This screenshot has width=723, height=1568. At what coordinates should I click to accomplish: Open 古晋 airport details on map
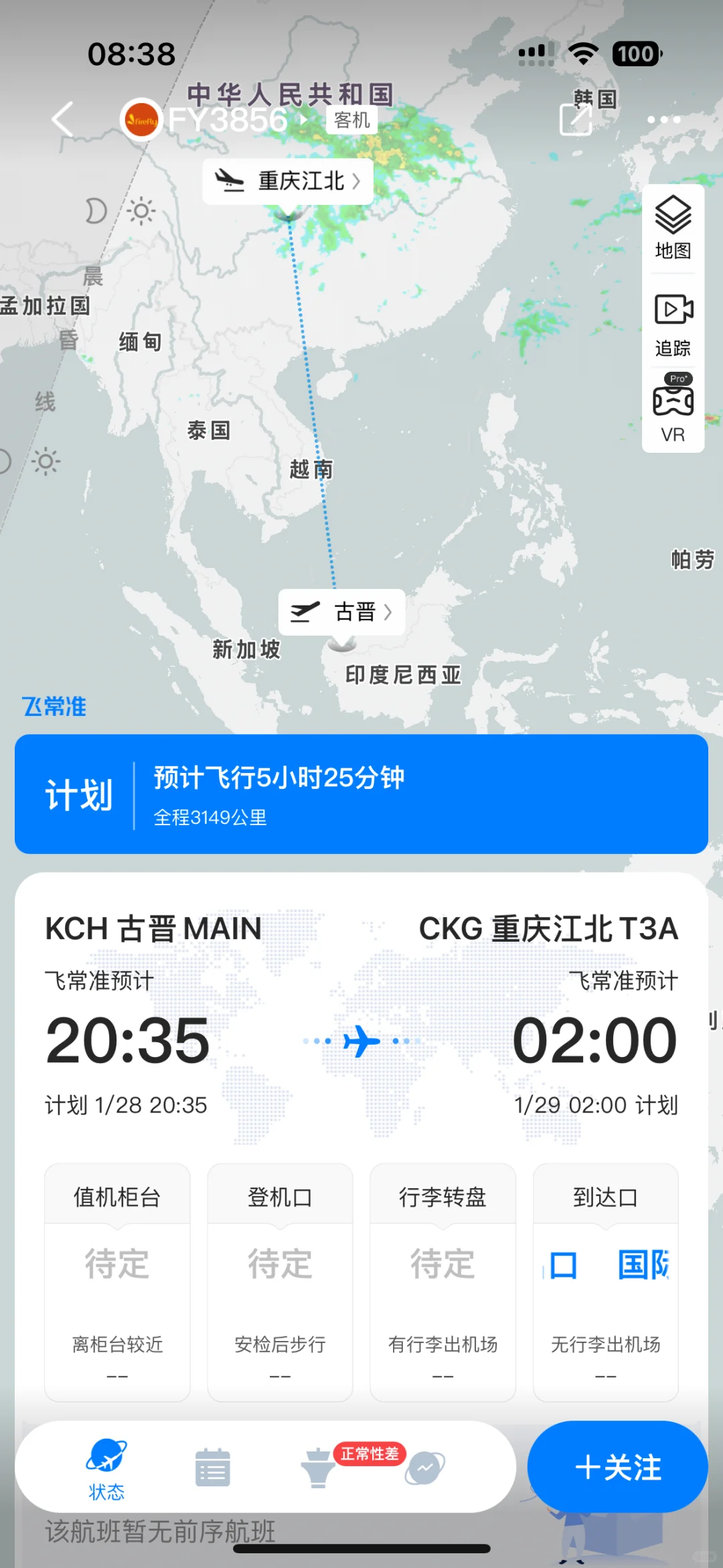pos(341,612)
